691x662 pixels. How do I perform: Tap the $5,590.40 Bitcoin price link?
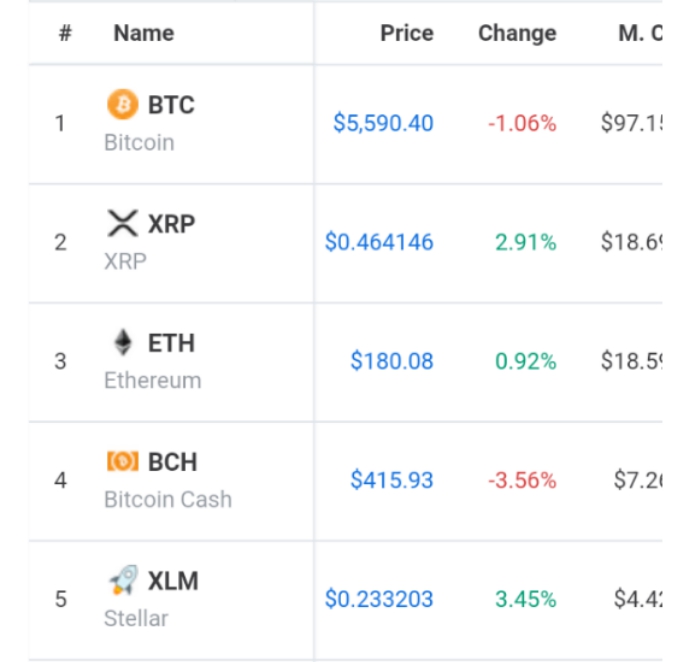pos(383,123)
